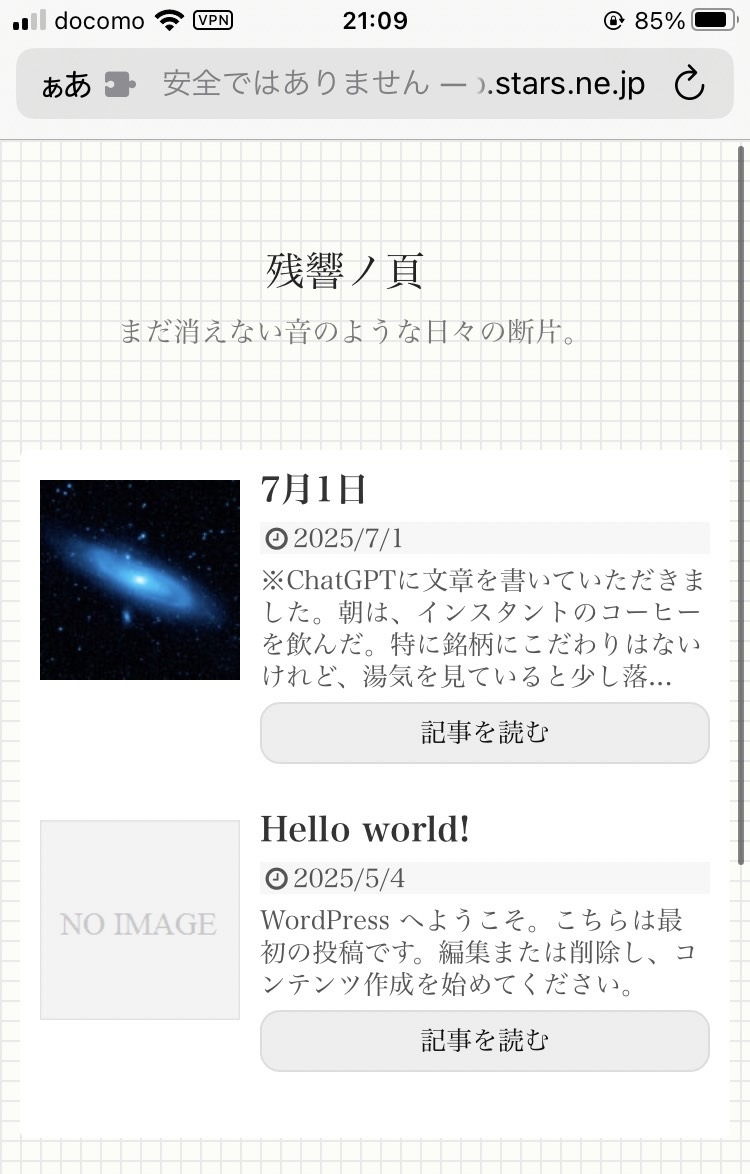Open the 7月1日 post title
The image size is (750, 1174).
click(313, 490)
